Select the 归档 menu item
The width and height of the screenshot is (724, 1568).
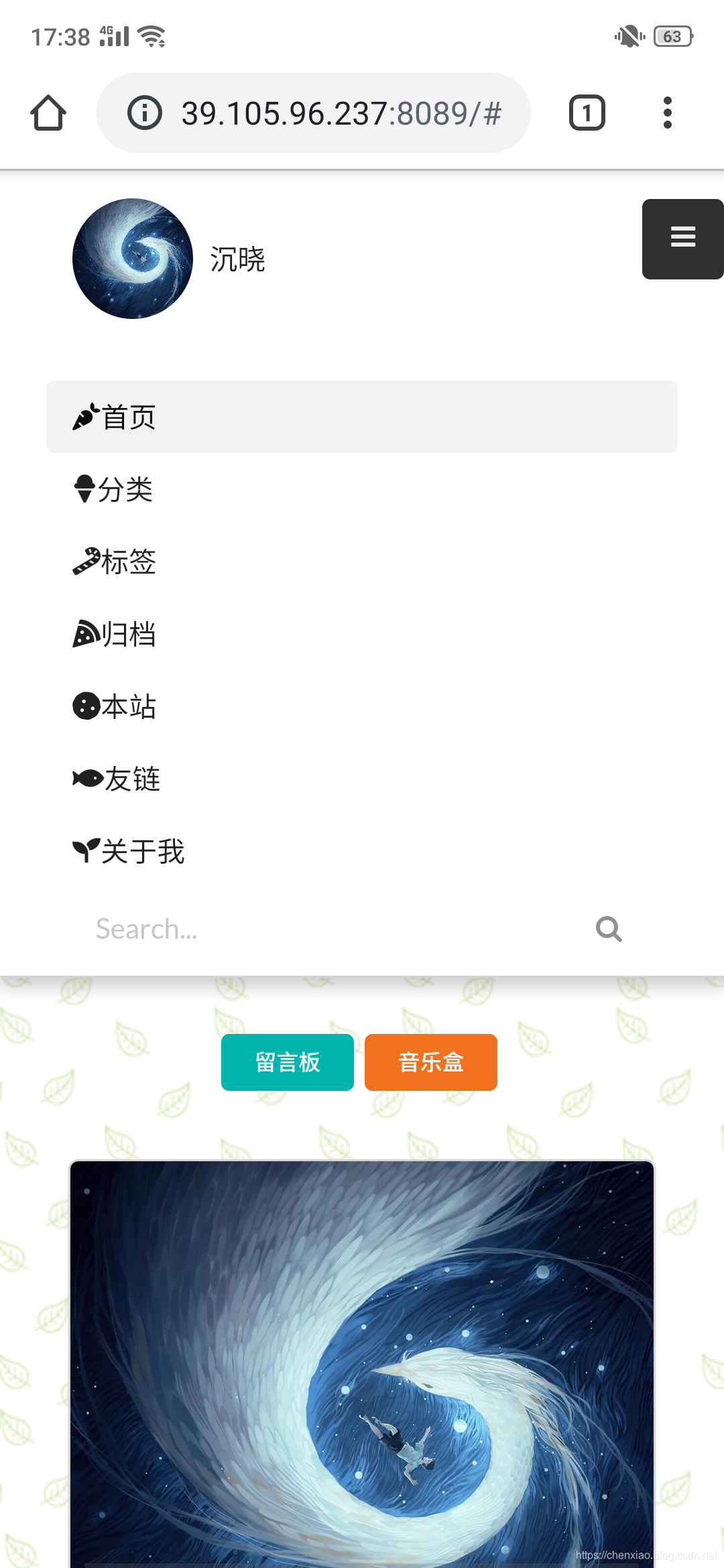[x=129, y=635]
